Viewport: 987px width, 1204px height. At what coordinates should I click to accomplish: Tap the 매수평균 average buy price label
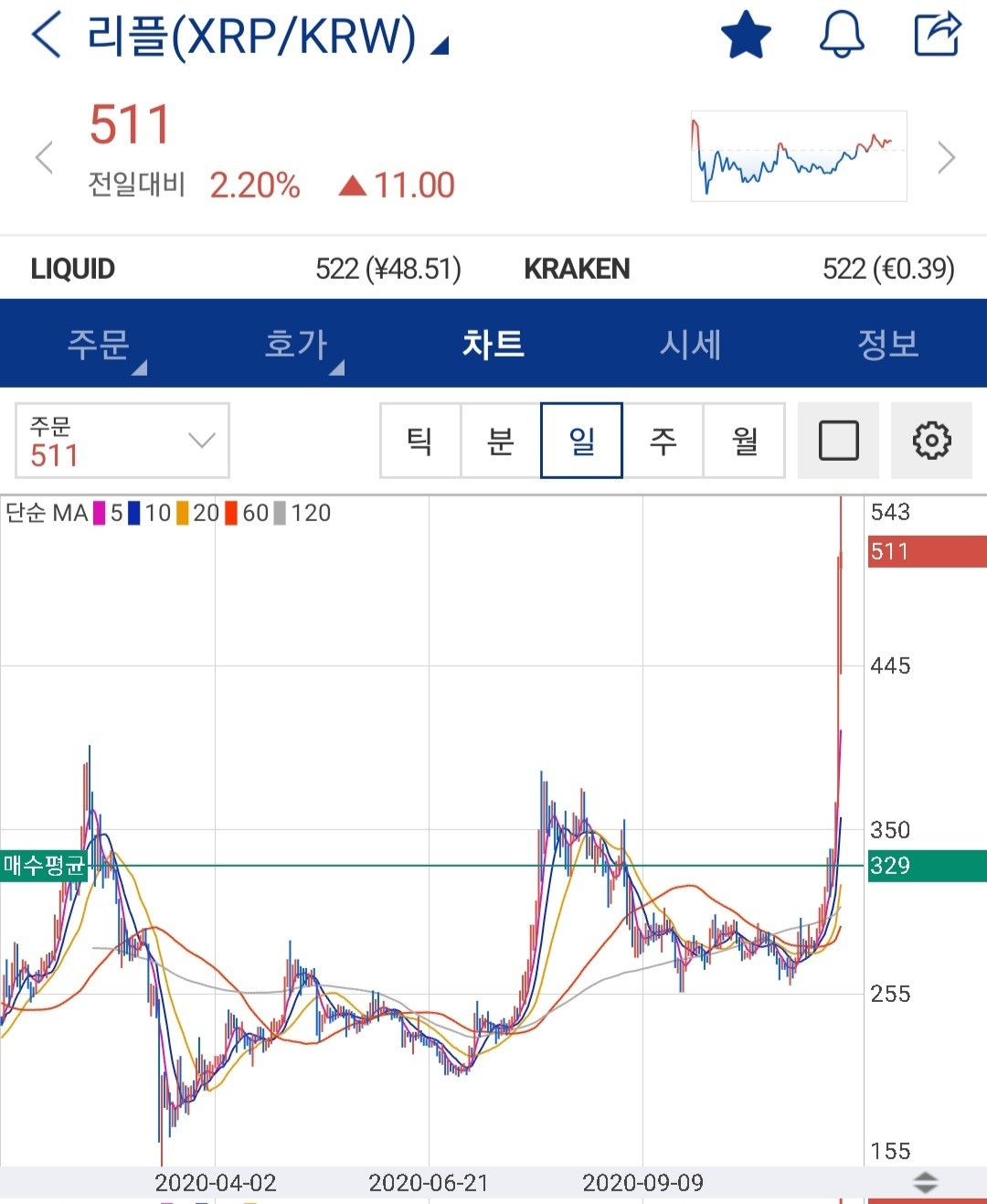click(44, 866)
